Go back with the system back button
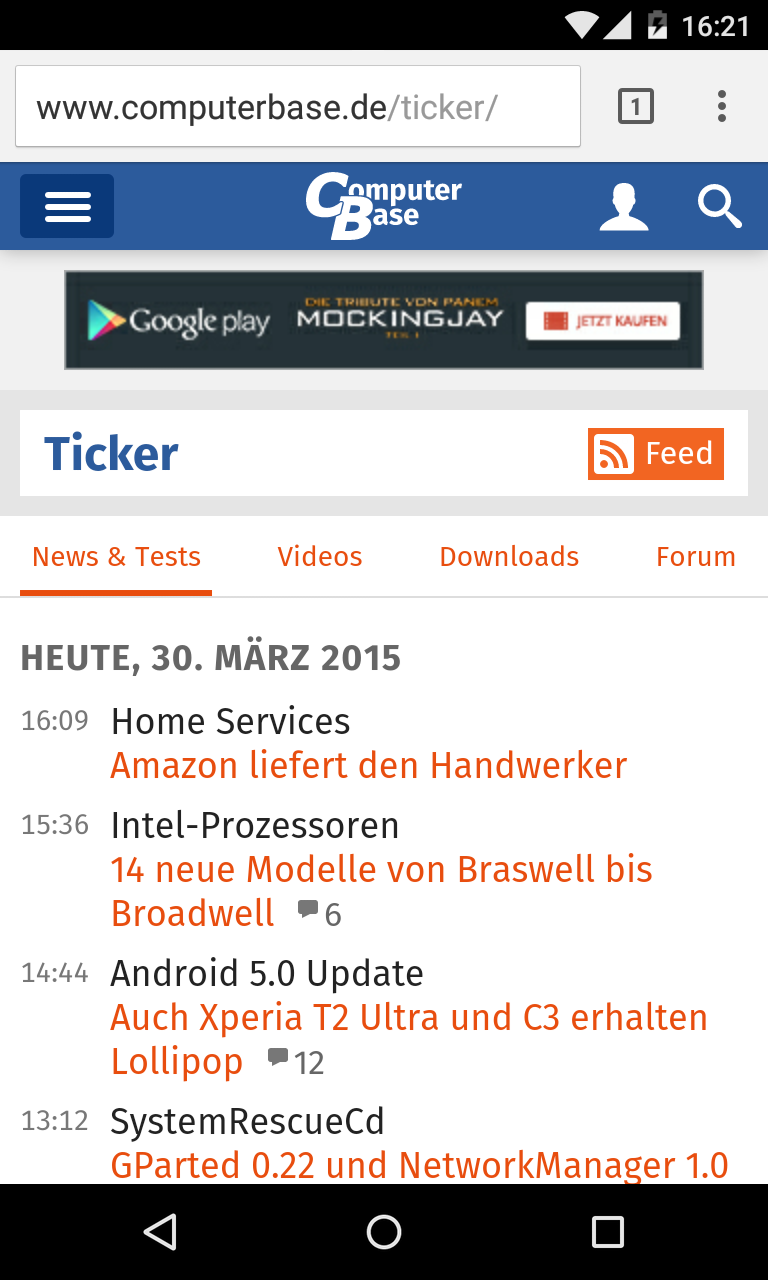Image resolution: width=768 pixels, height=1280 pixels. (x=160, y=1232)
